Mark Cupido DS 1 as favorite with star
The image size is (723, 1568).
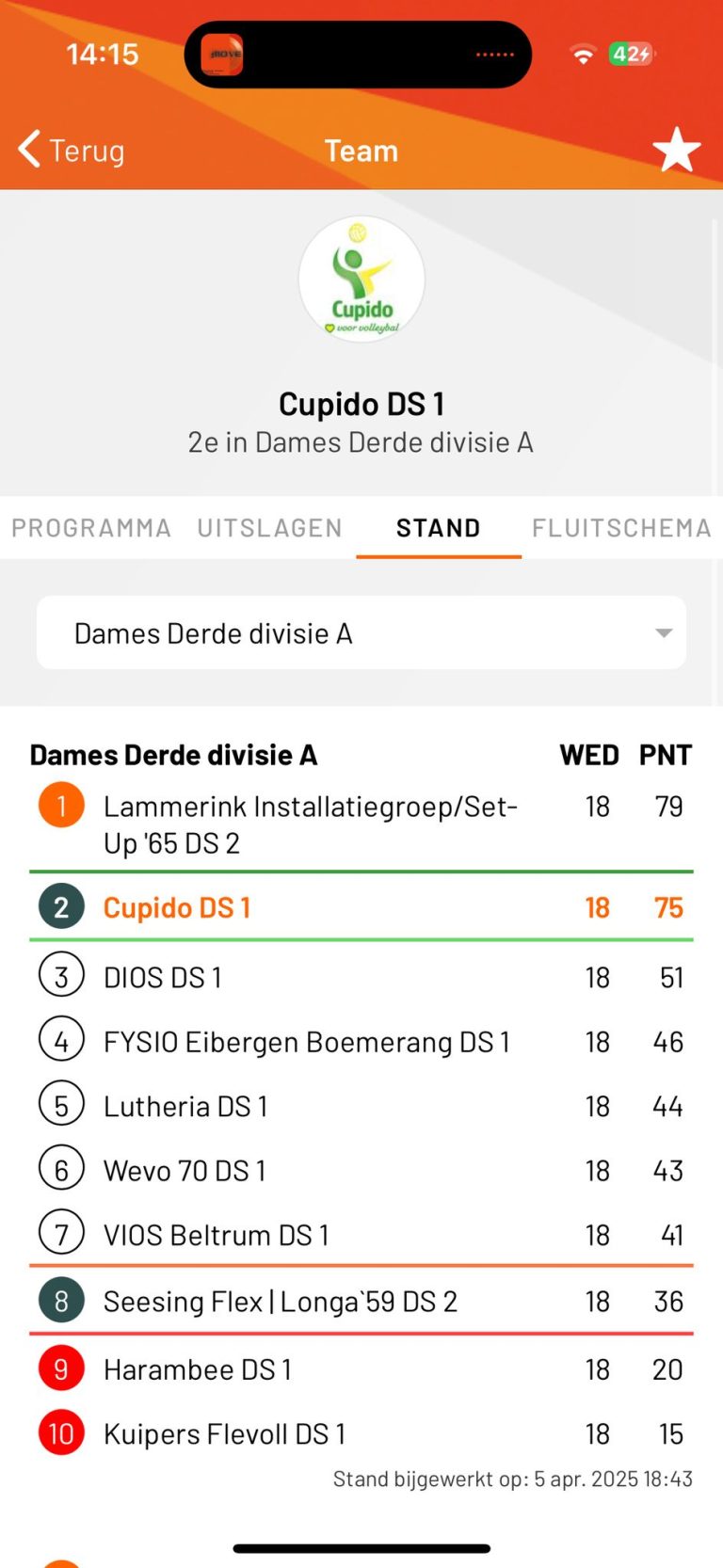click(676, 151)
